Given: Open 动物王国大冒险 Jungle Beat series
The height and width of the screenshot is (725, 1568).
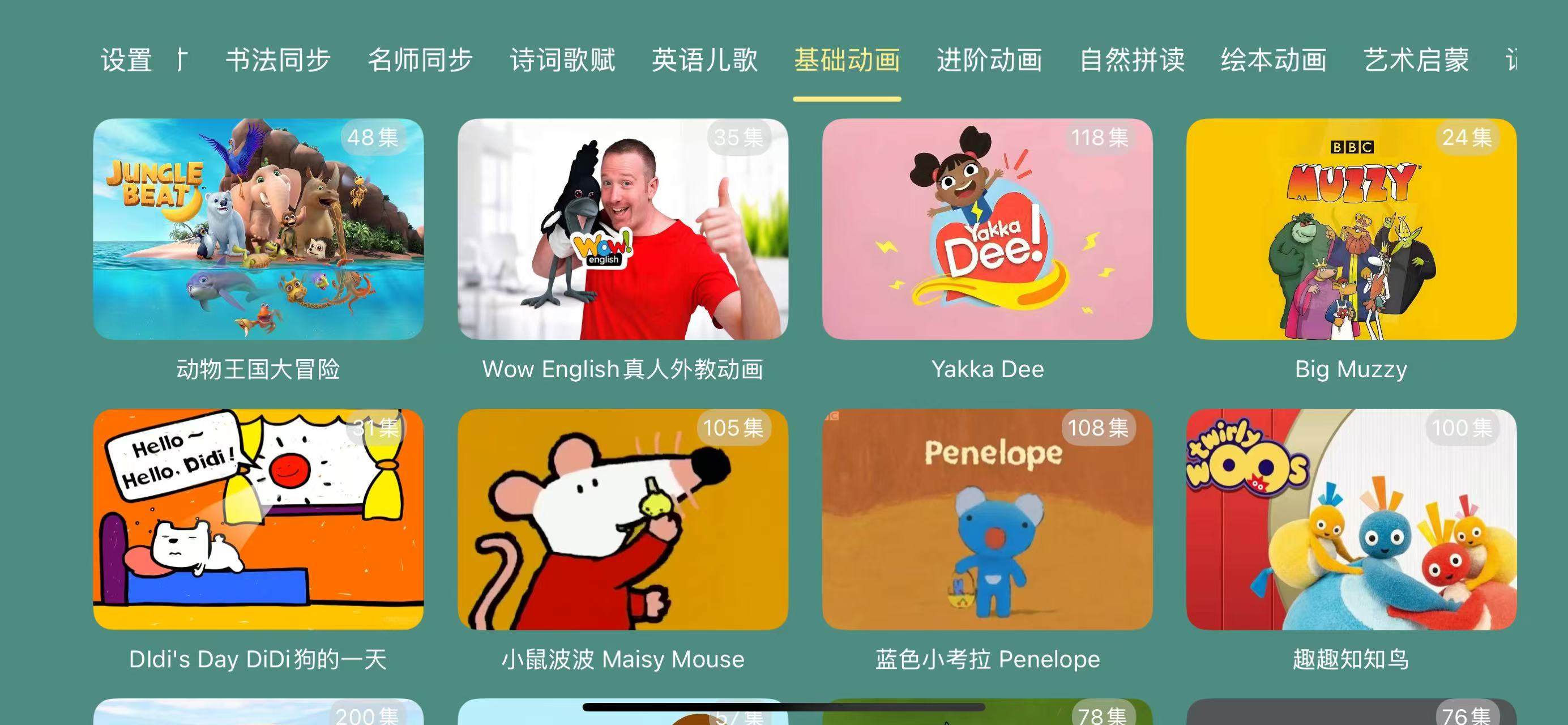Looking at the screenshot, I should [x=258, y=229].
